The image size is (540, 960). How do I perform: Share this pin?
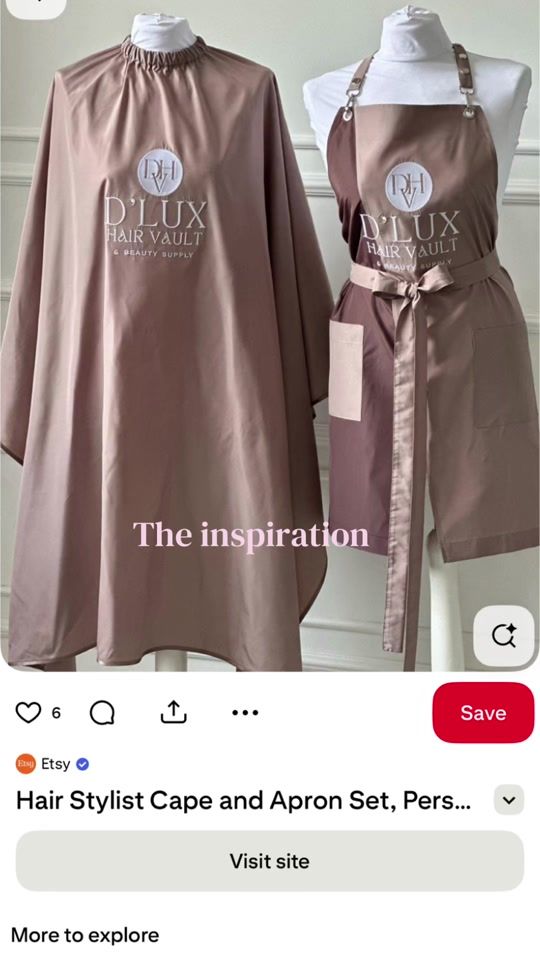click(173, 712)
